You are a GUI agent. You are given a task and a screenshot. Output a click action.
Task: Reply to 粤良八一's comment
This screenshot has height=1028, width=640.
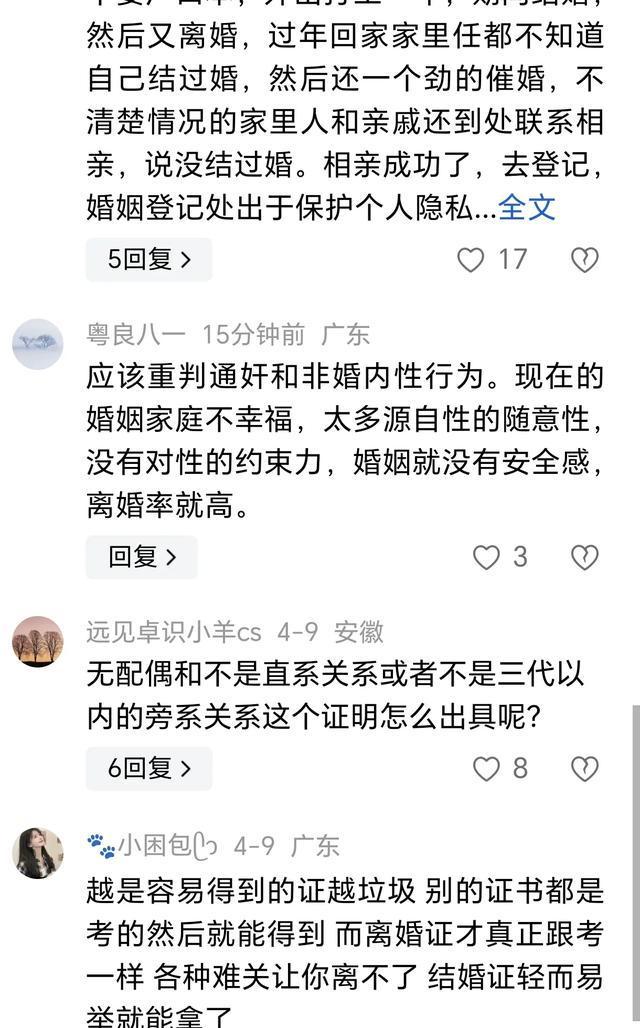(141, 557)
